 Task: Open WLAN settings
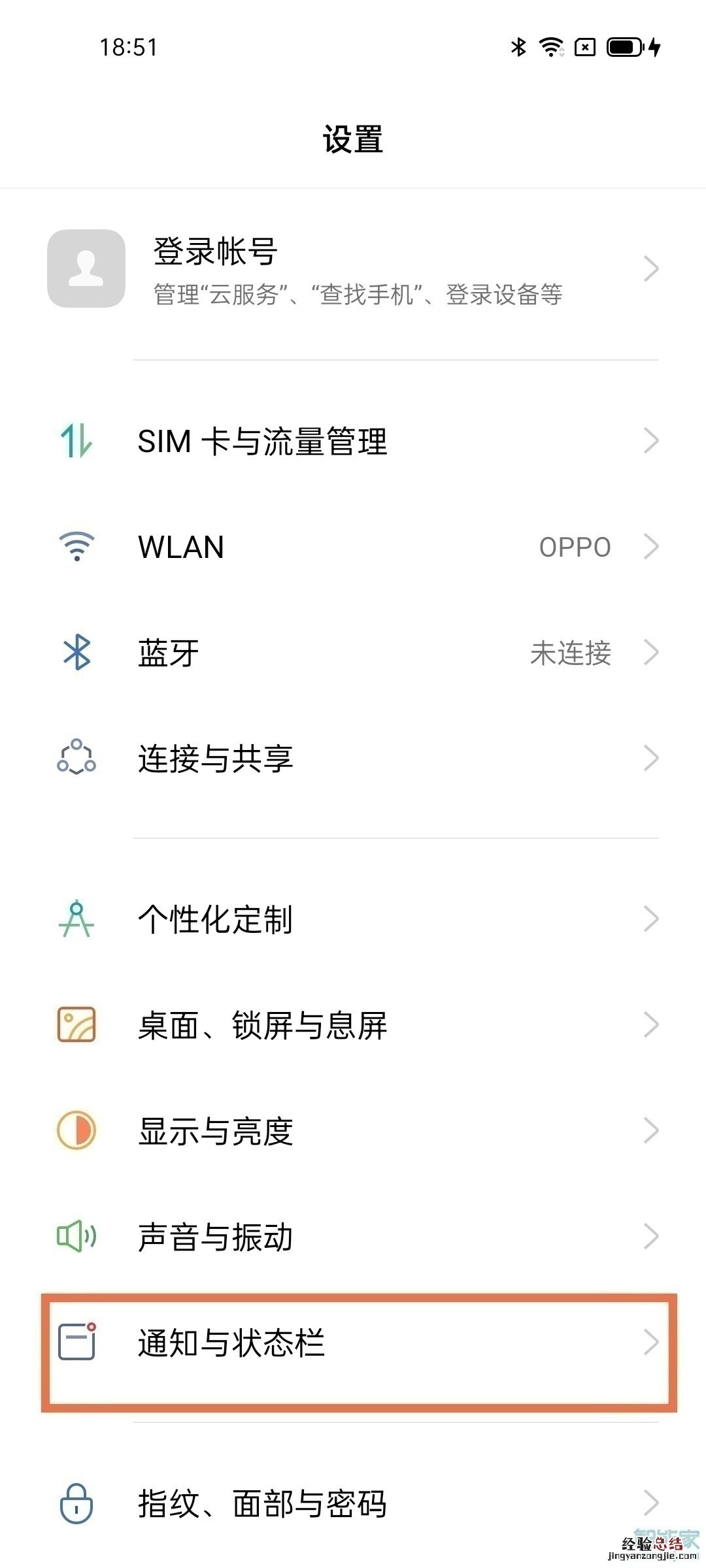(x=353, y=547)
